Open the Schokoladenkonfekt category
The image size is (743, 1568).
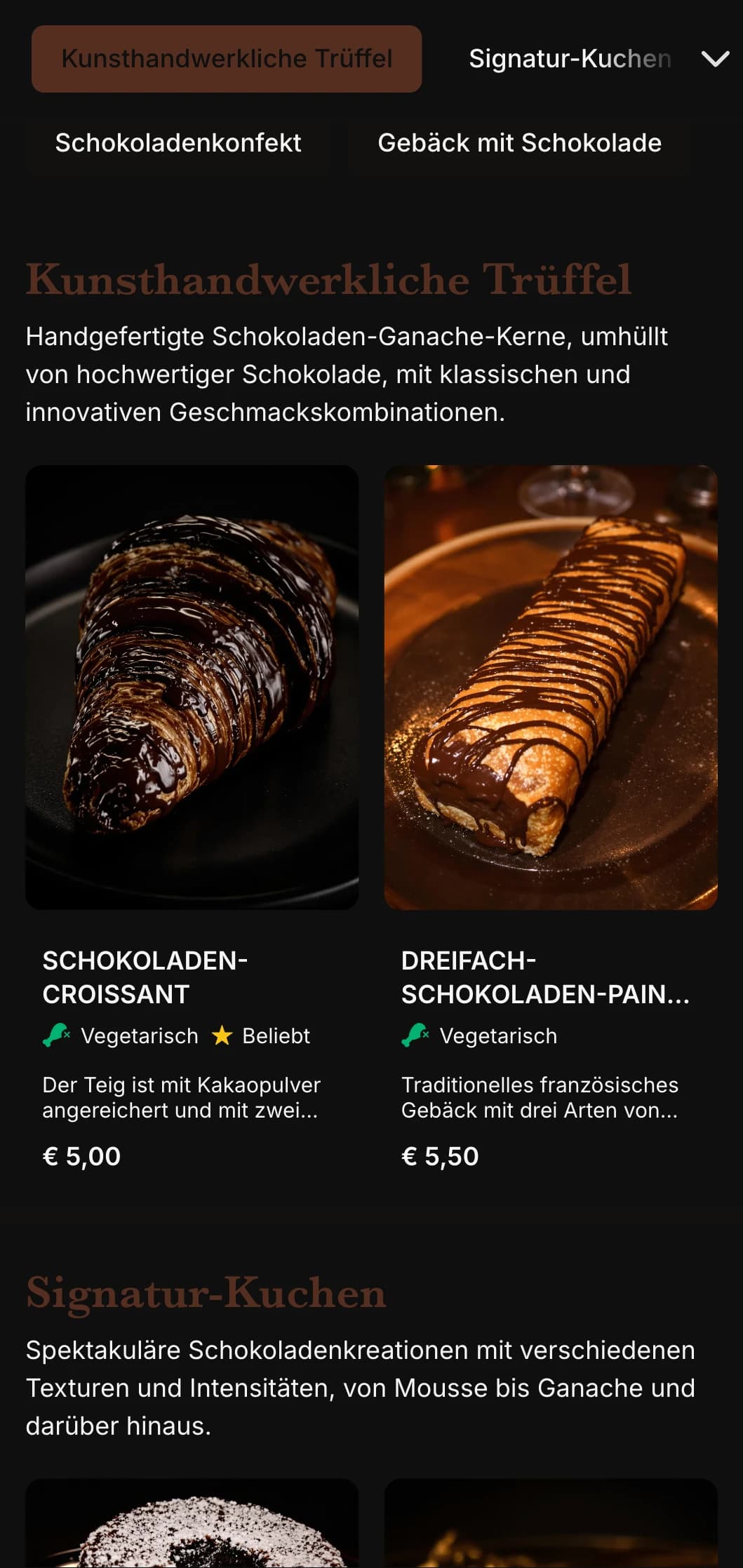click(178, 143)
